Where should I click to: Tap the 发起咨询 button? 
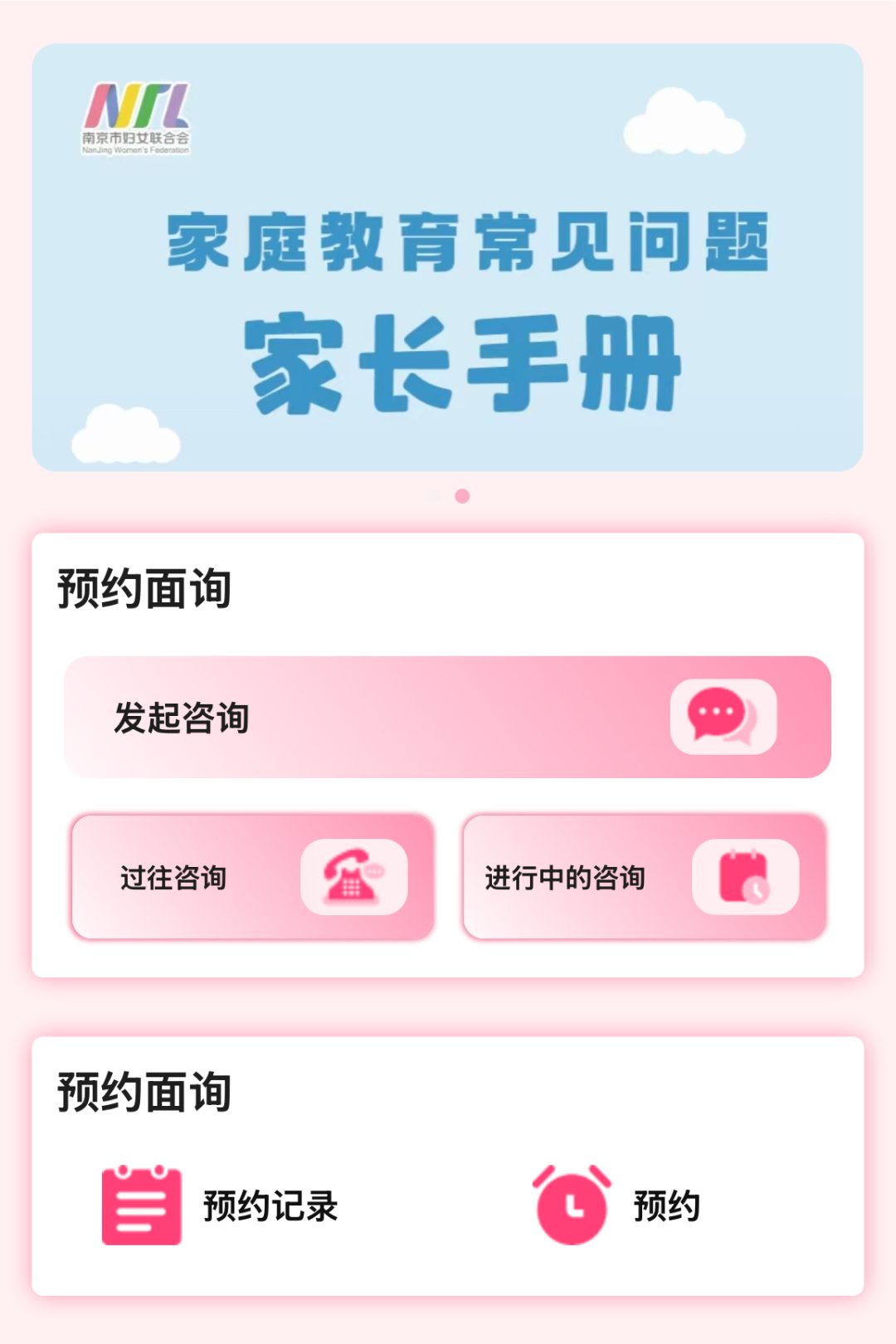(x=448, y=717)
